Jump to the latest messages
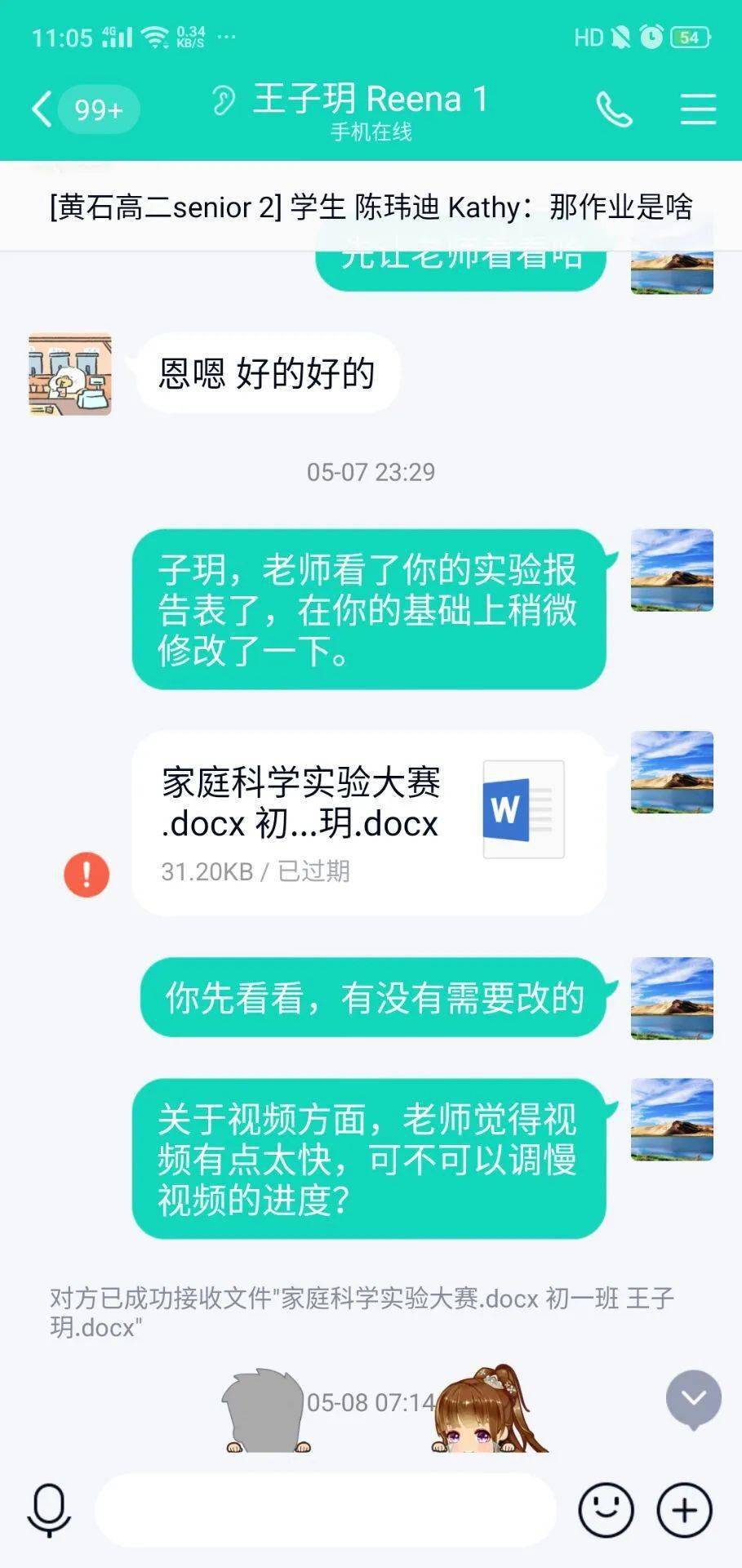The width and height of the screenshot is (742, 1568). [693, 1399]
